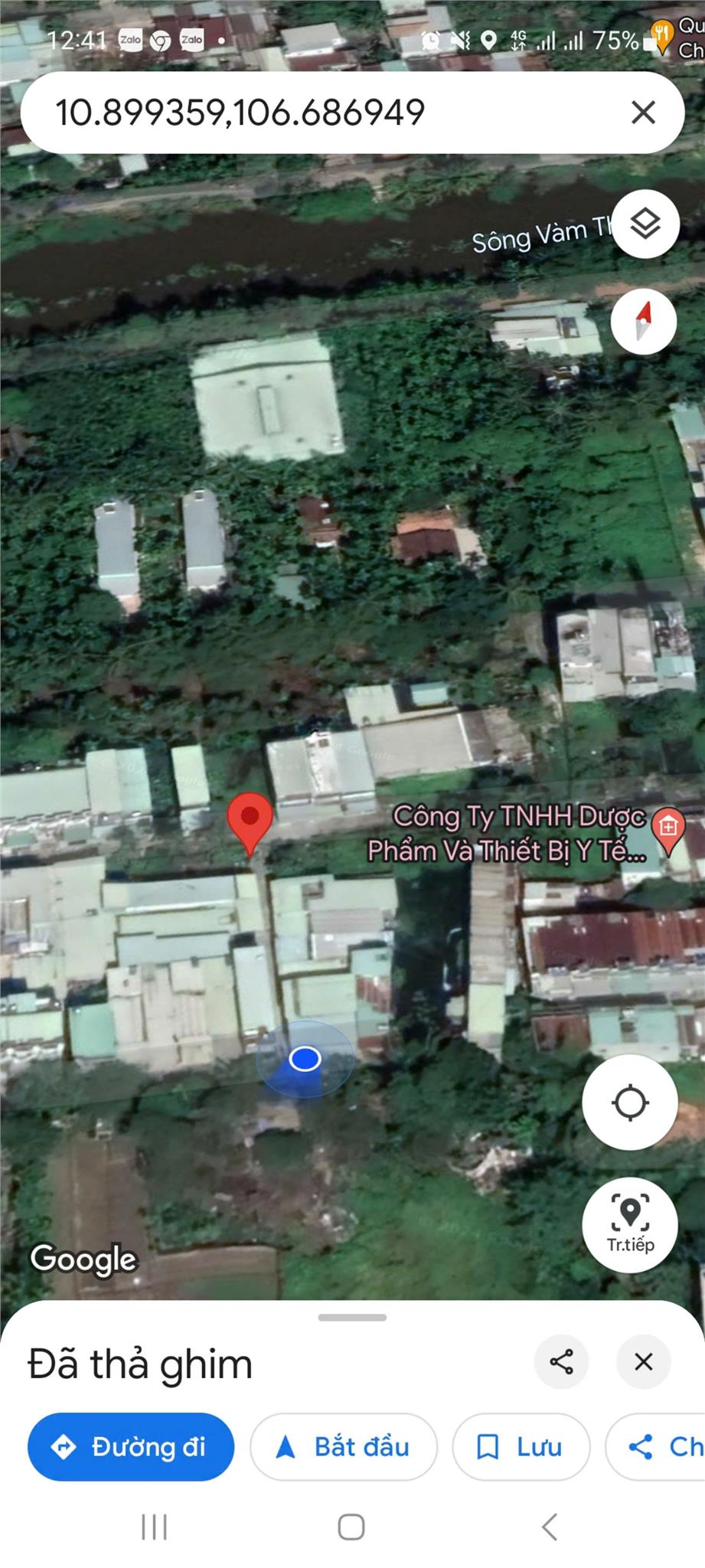The height and width of the screenshot is (1568, 705).
Task: Close the Đã thả ghim panel
Action: pyautogui.click(x=644, y=1361)
